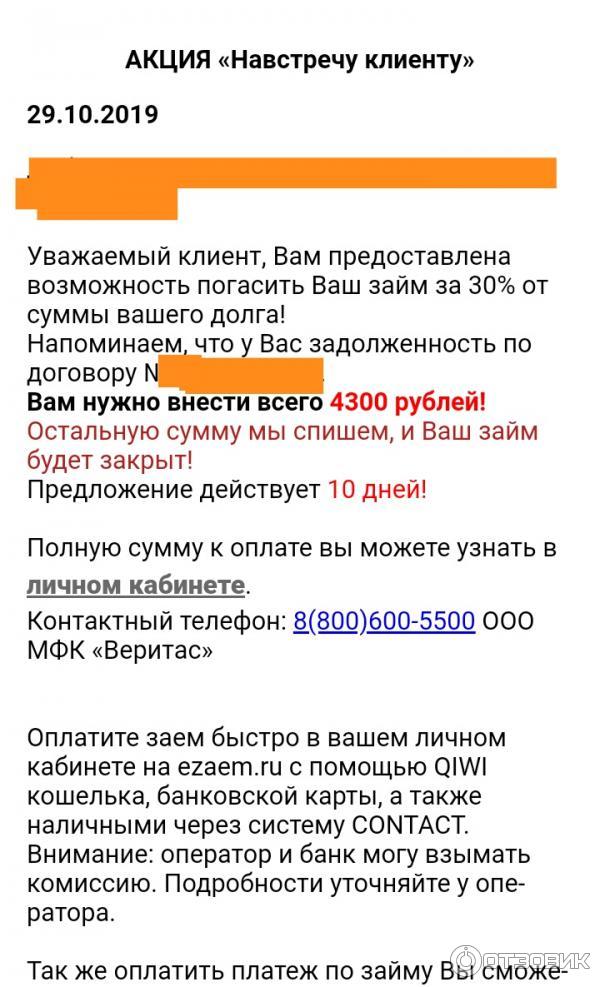Open the личном кабинете link
This screenshot has height=987, width=600.
point(136,585)
